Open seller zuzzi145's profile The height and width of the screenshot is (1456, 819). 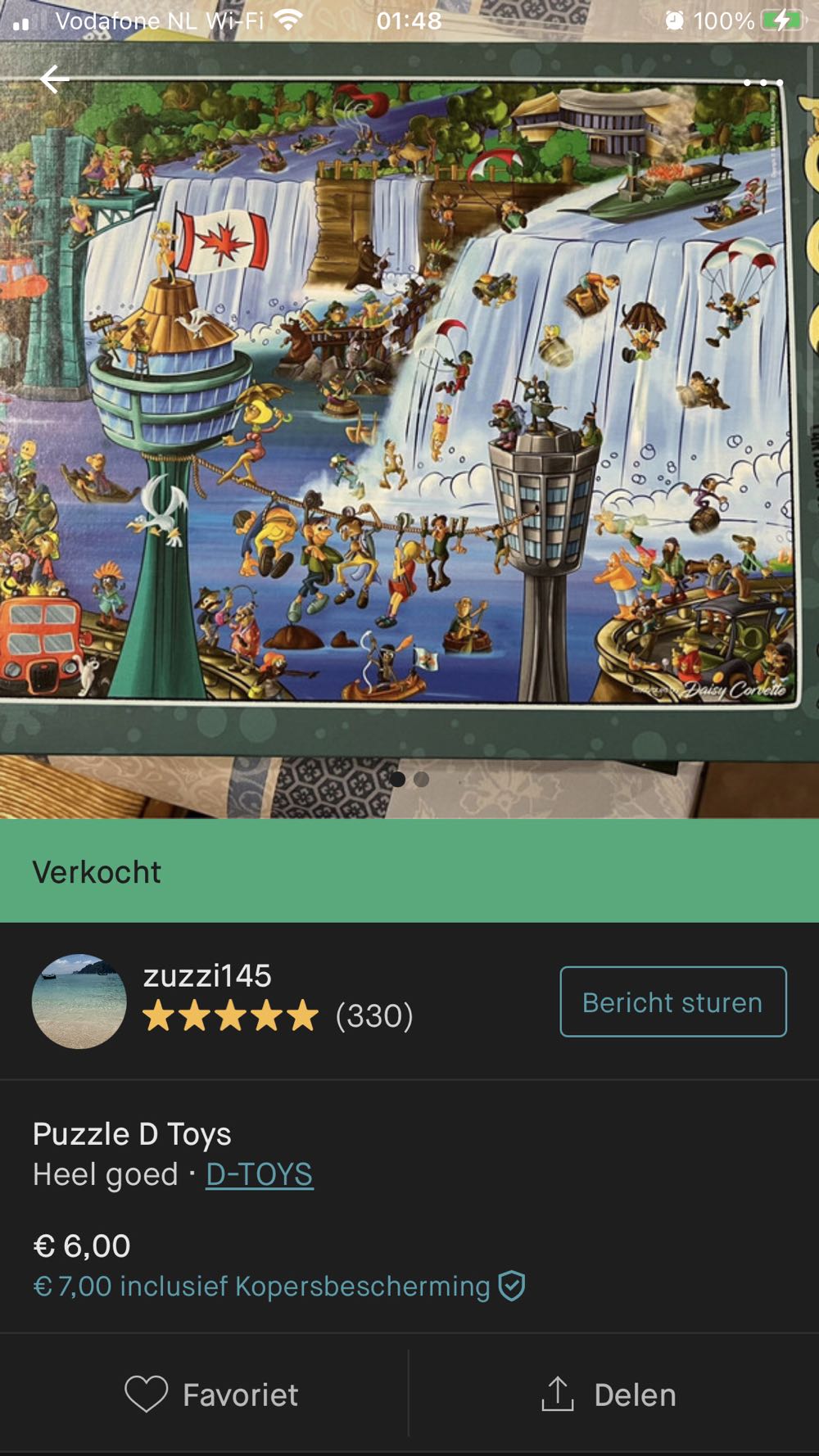click(206, 975)
